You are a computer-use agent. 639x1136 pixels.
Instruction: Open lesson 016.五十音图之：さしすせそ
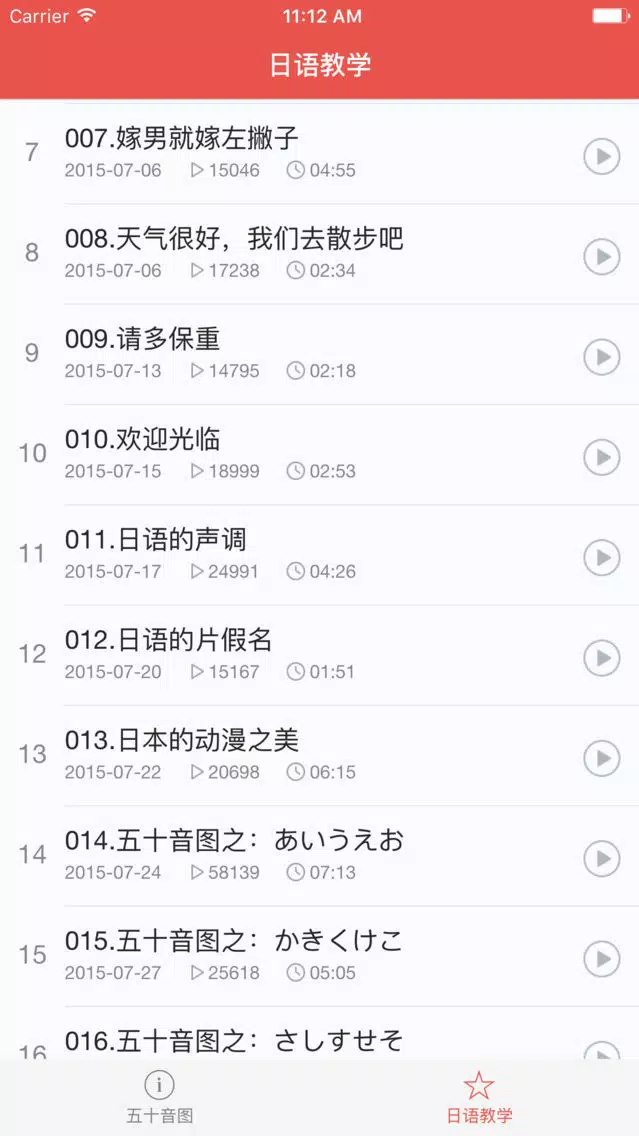tap(320, 1034)
